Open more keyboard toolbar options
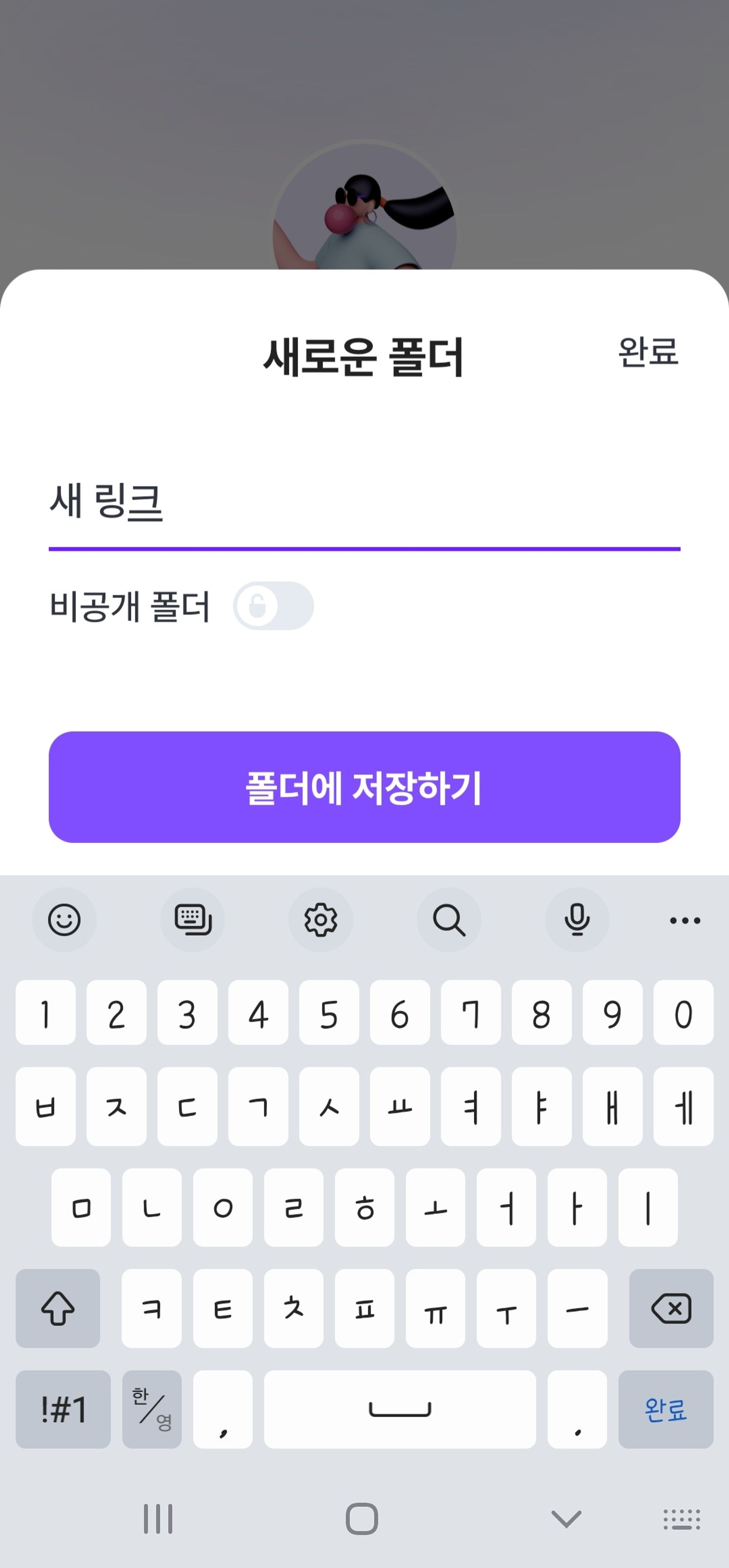This screenshot has width=729, height=1568. (683, 920)
